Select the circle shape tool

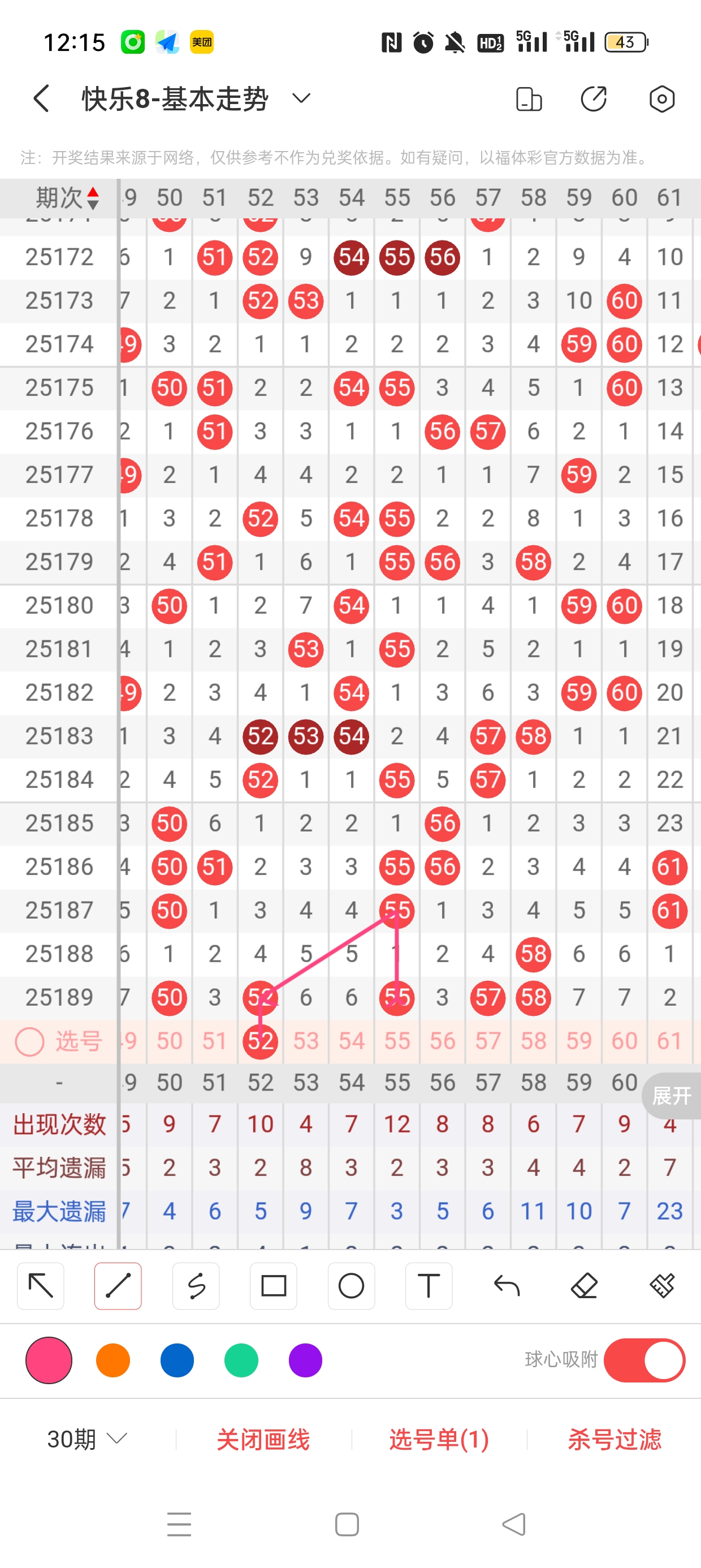pos(351,1286)
